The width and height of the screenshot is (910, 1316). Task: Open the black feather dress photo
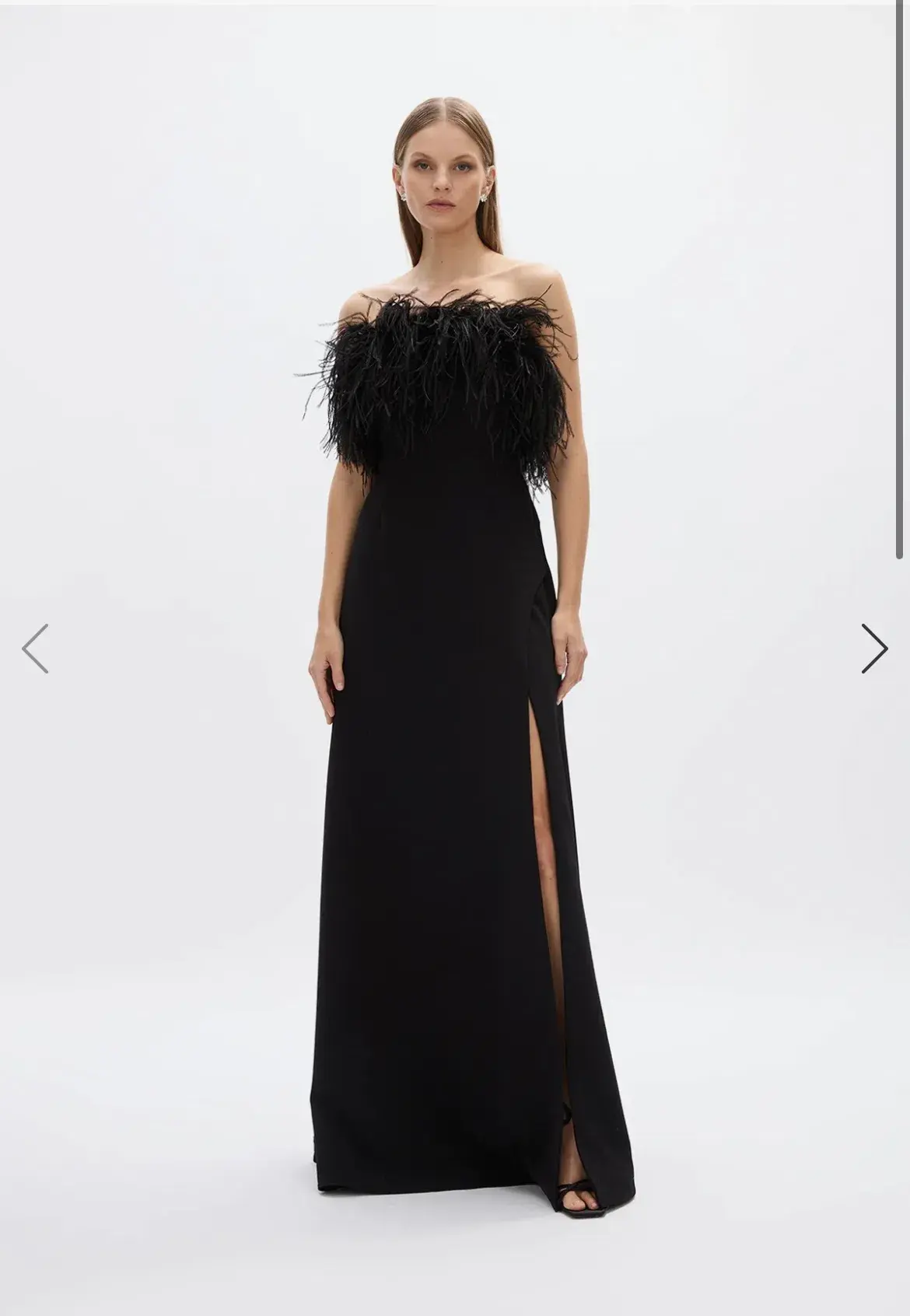click(455, 700)
